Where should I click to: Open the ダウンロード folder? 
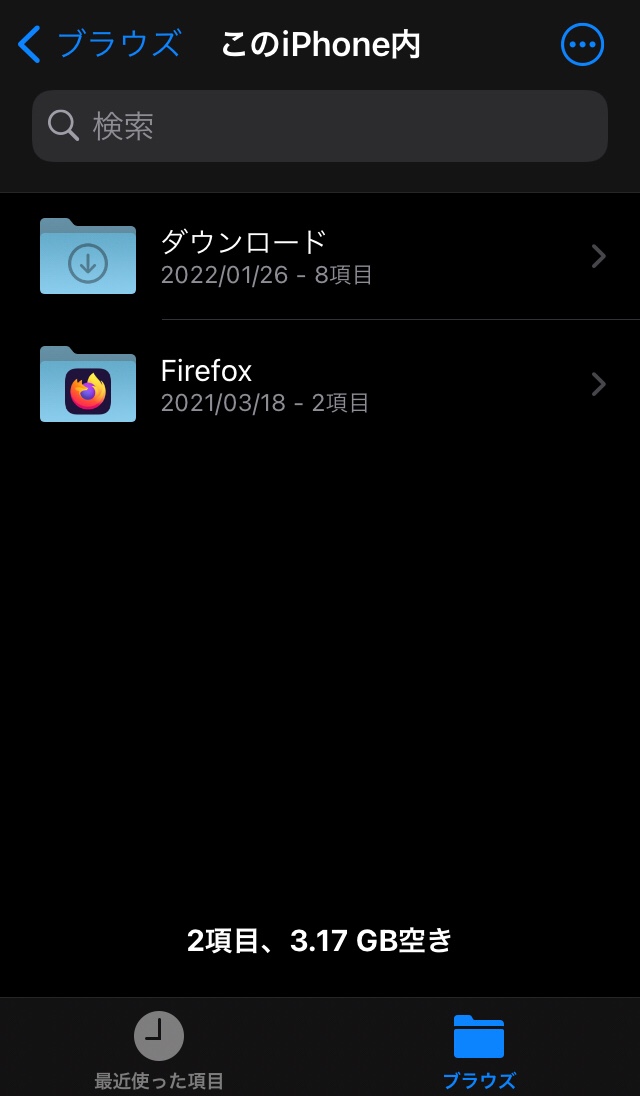click(320, 257)
